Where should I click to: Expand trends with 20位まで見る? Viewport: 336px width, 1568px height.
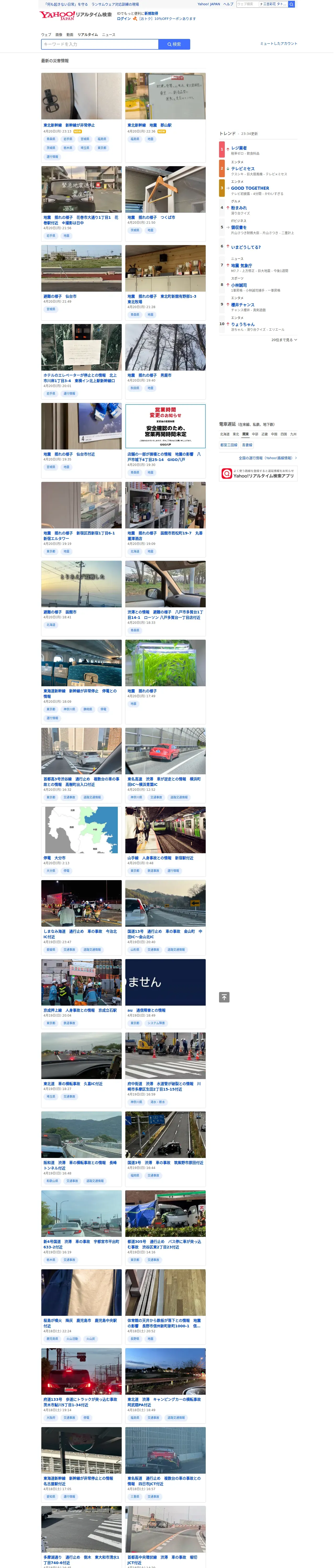[284, 340]
